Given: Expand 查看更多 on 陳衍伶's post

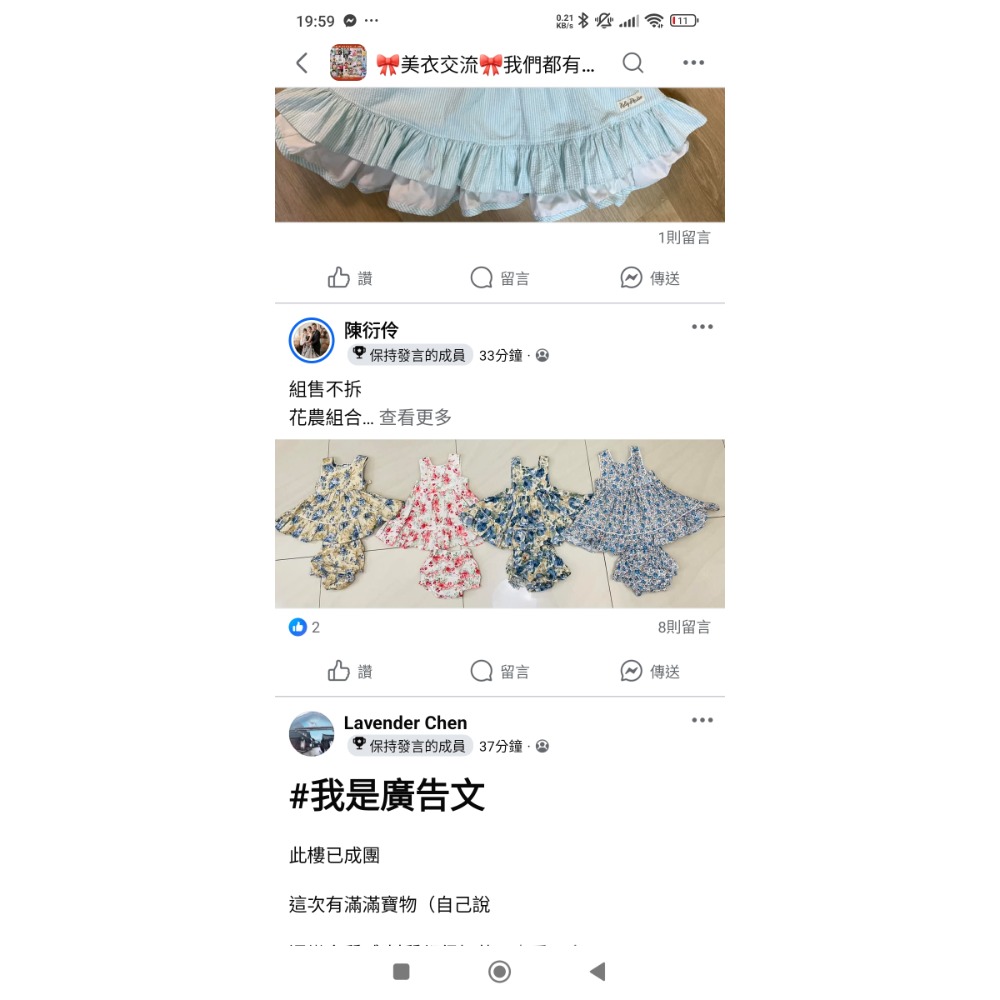Looking at the screenshot, I should coord(415,417).
